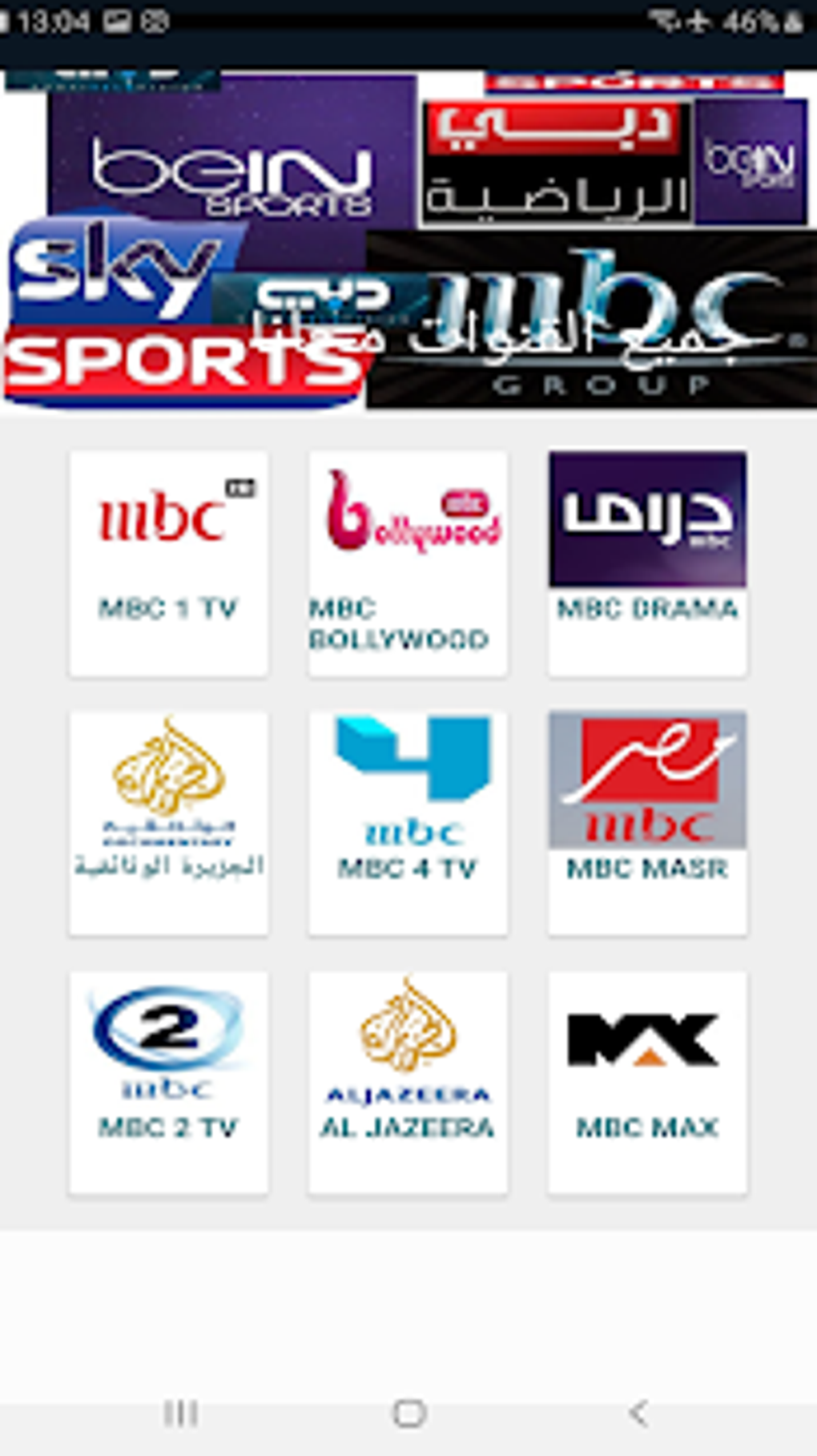Open the Al Jazeera Documentary channel card
Viewport: 817px width, 1456px height.
point(168,823)
